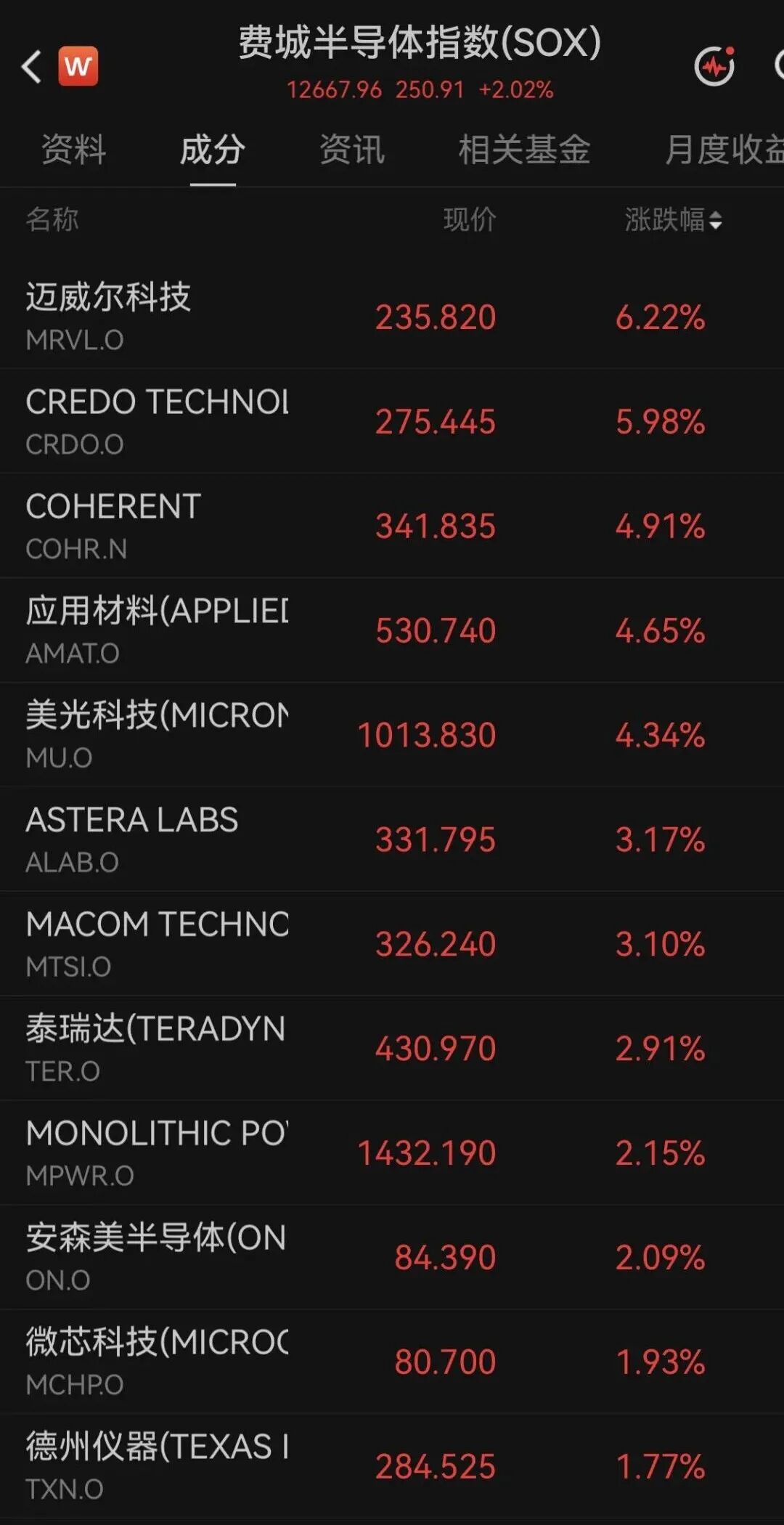Open the 泰瑞达 TER.O row

tap(392, 1049)
